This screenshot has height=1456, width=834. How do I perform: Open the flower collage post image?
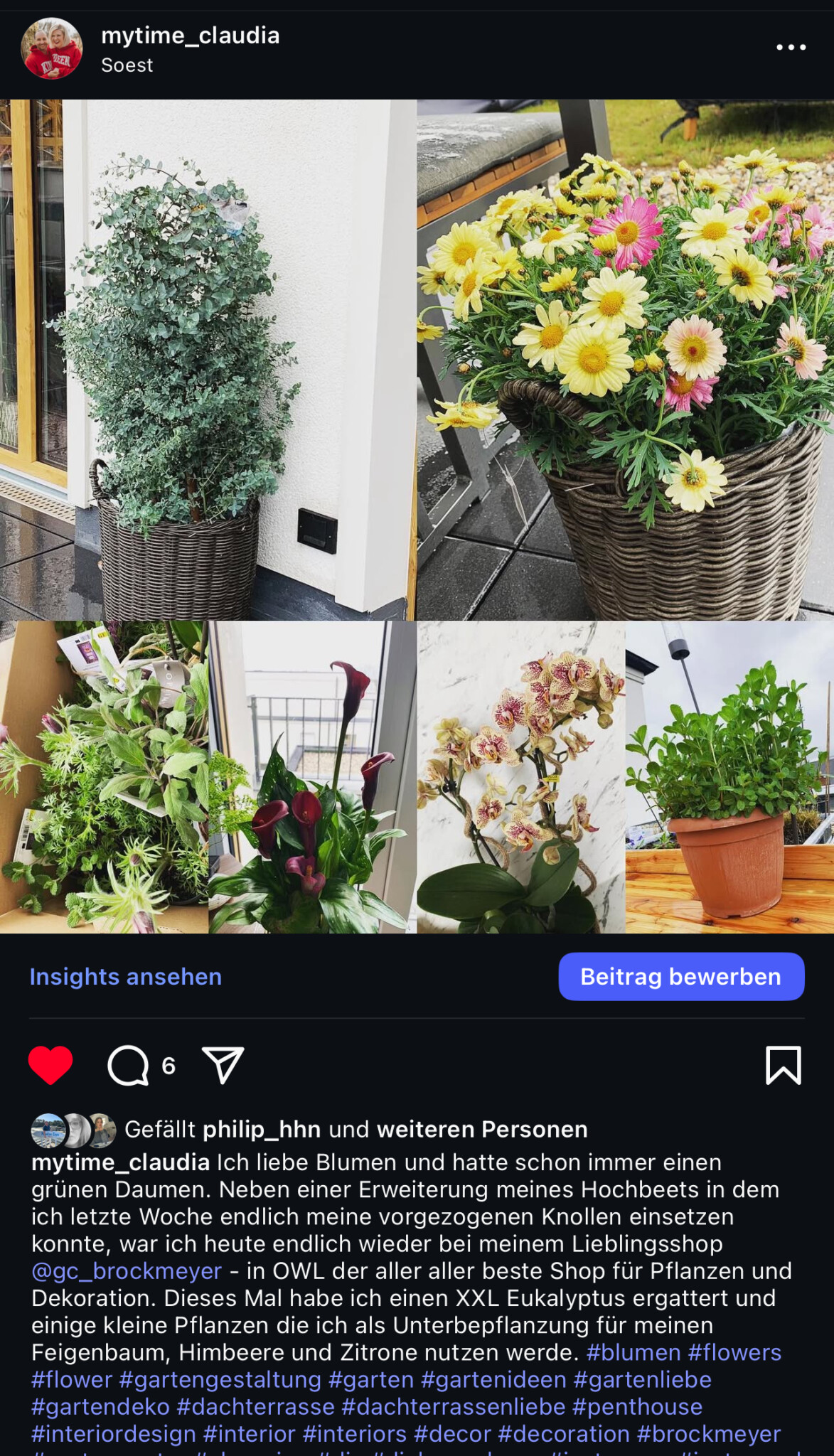tap(417, 515)
